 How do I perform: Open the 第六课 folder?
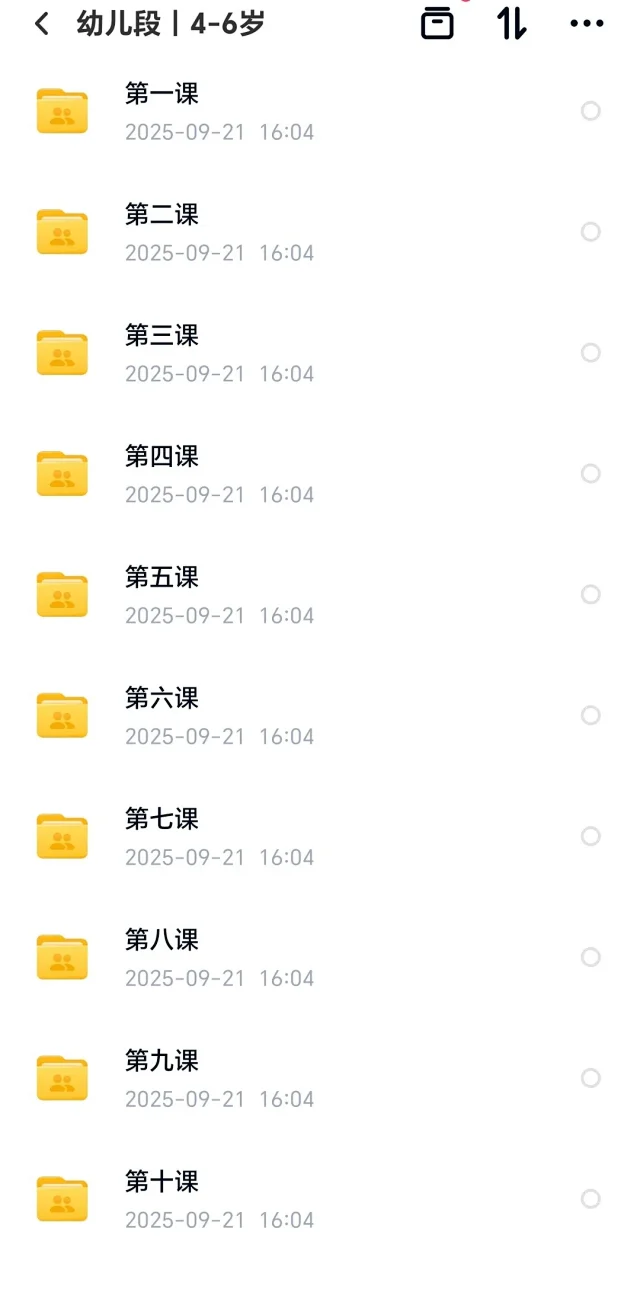pos(162,699)
